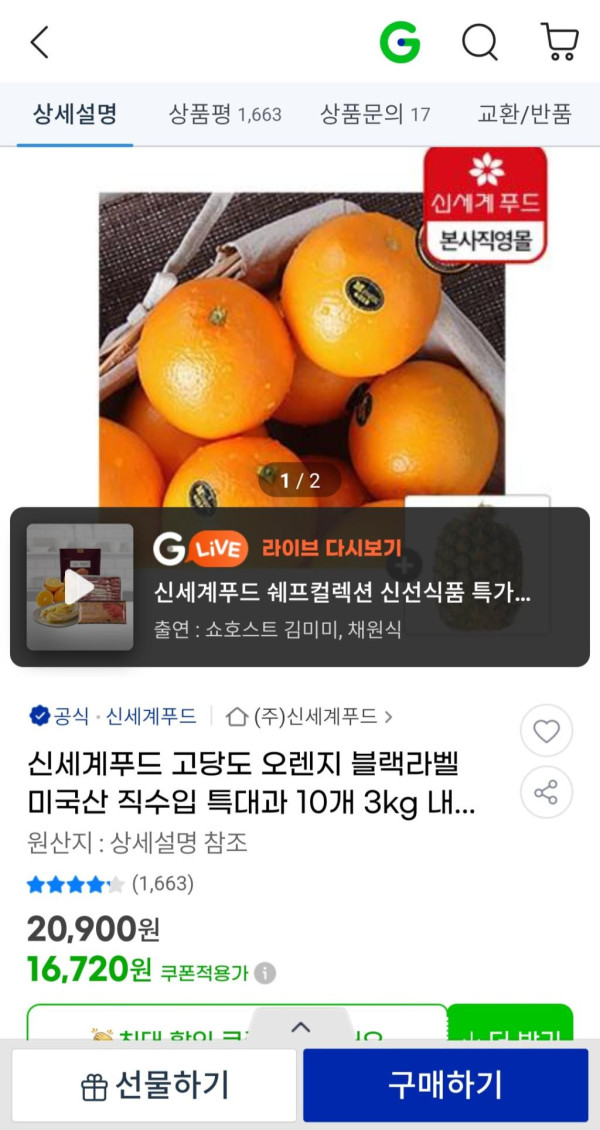
Task: Tap 선물하기 to send as gift
Action: [x=154, y=1085]
